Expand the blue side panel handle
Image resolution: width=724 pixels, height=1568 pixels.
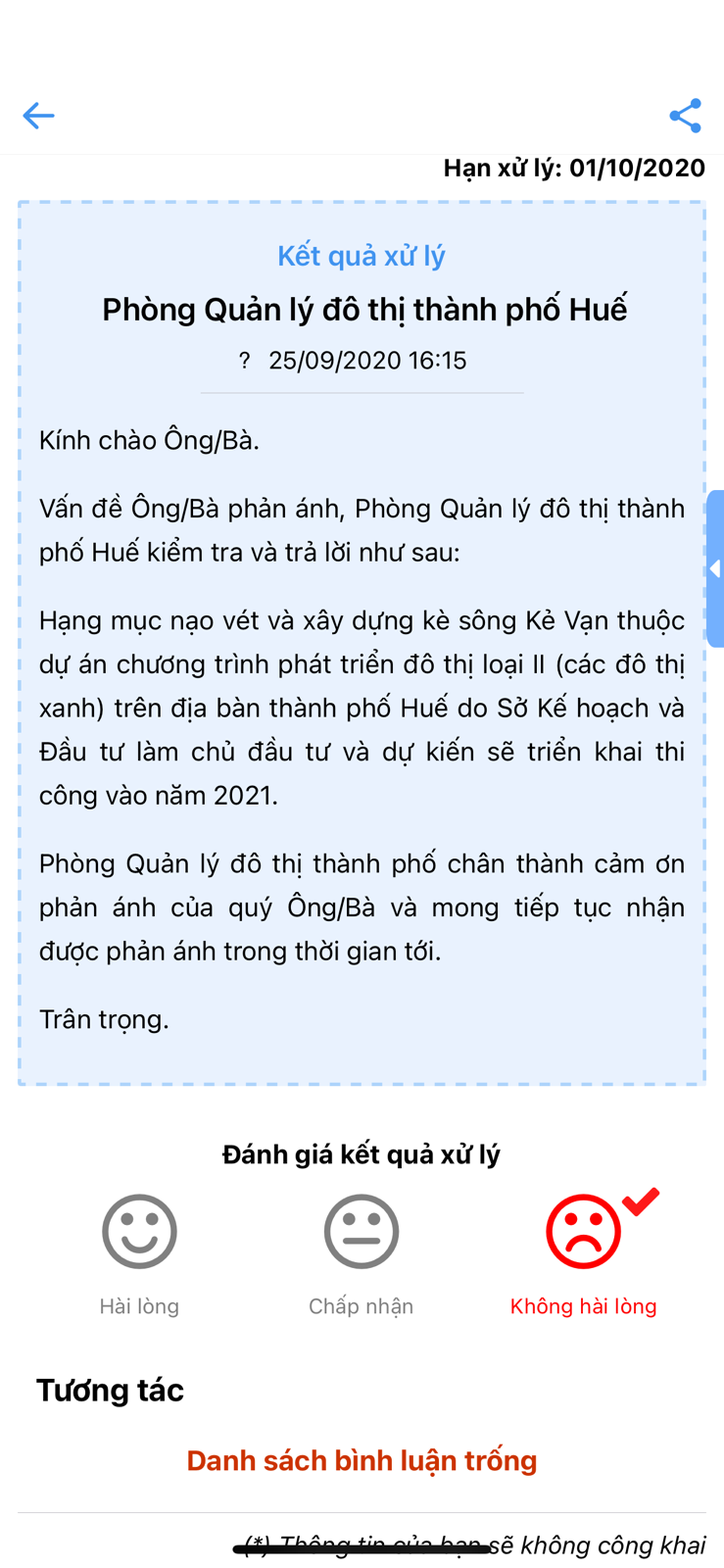715,568
